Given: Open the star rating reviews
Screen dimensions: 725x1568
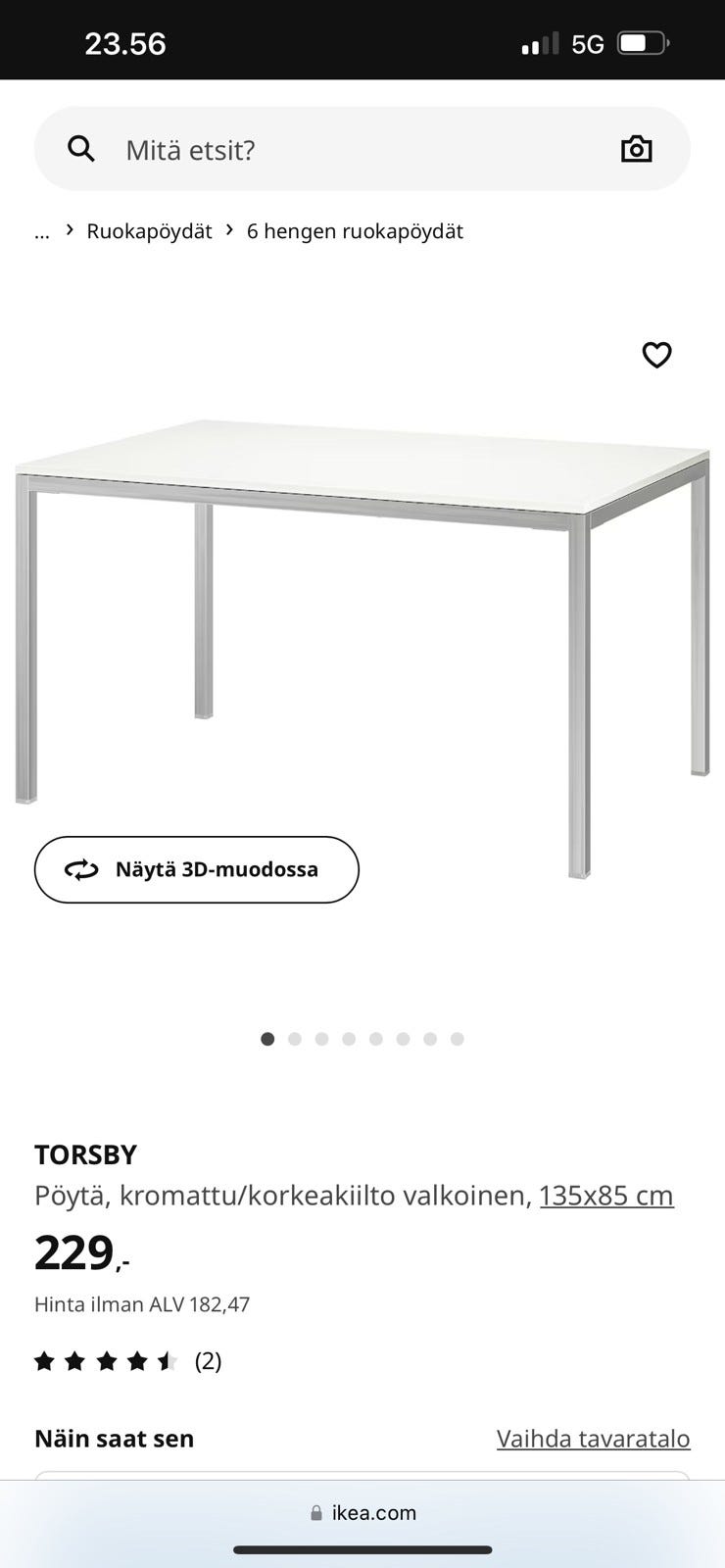Looking at the screenshot, I should [x=127, y=1360].
